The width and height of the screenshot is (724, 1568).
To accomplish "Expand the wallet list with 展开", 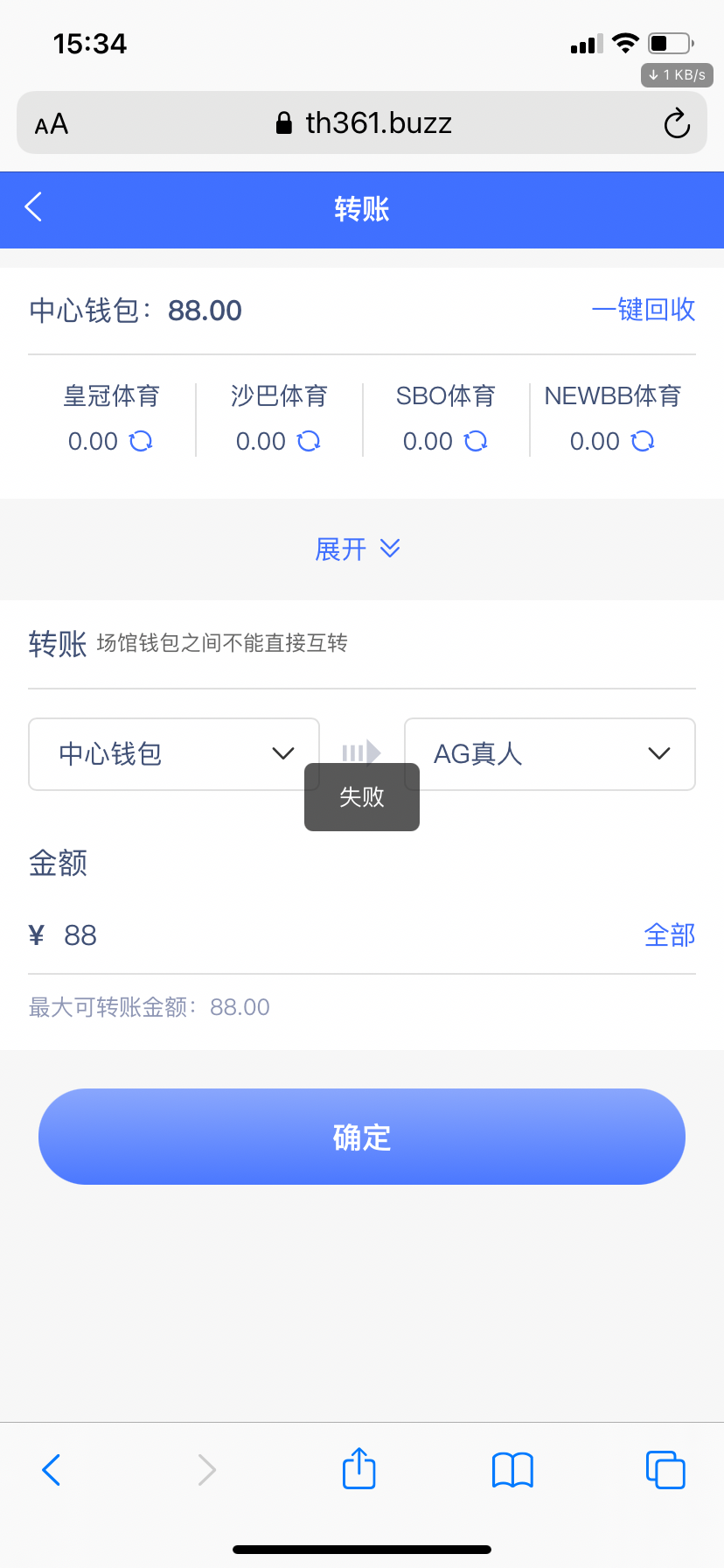I will point(358,549).
